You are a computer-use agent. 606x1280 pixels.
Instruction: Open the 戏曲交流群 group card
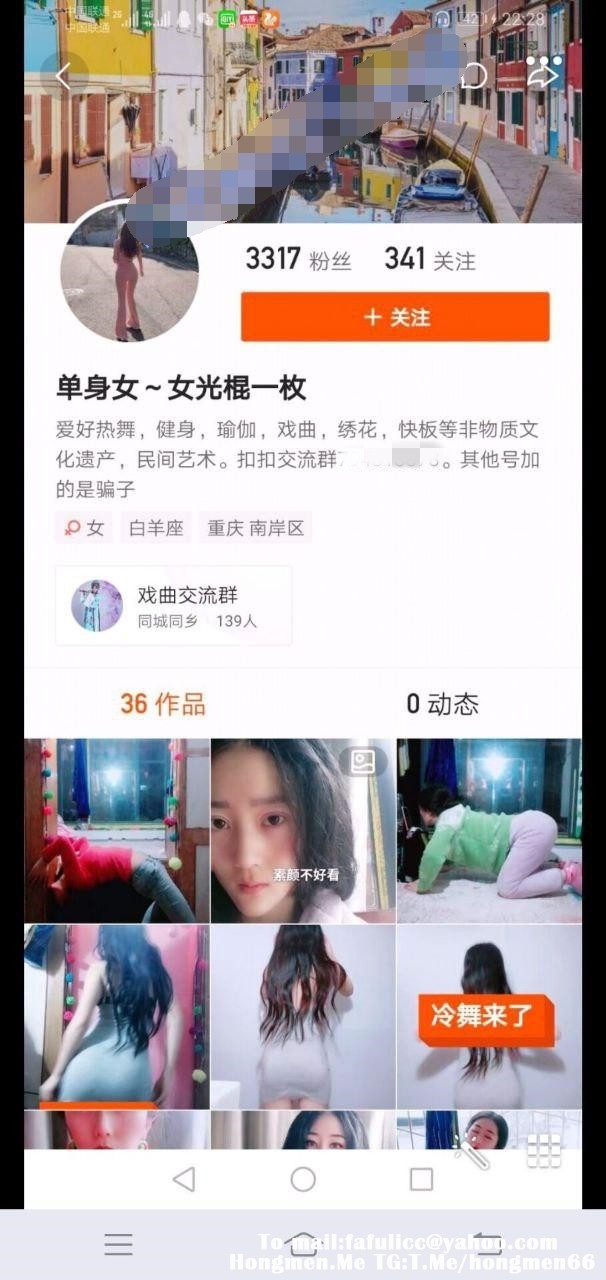[174, 605]
